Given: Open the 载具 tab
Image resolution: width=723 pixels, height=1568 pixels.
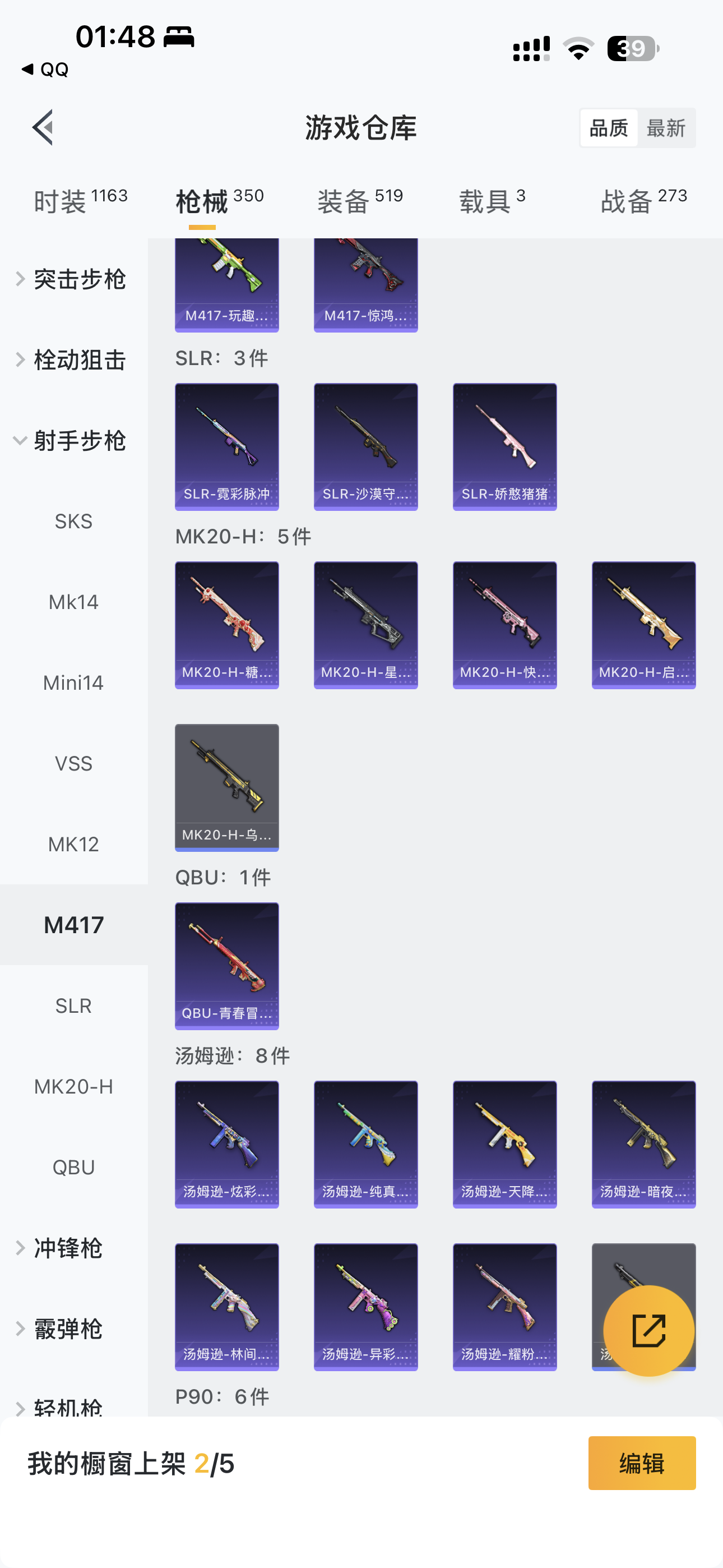Looking at the screenshot, I should click(x=492, y=201).
